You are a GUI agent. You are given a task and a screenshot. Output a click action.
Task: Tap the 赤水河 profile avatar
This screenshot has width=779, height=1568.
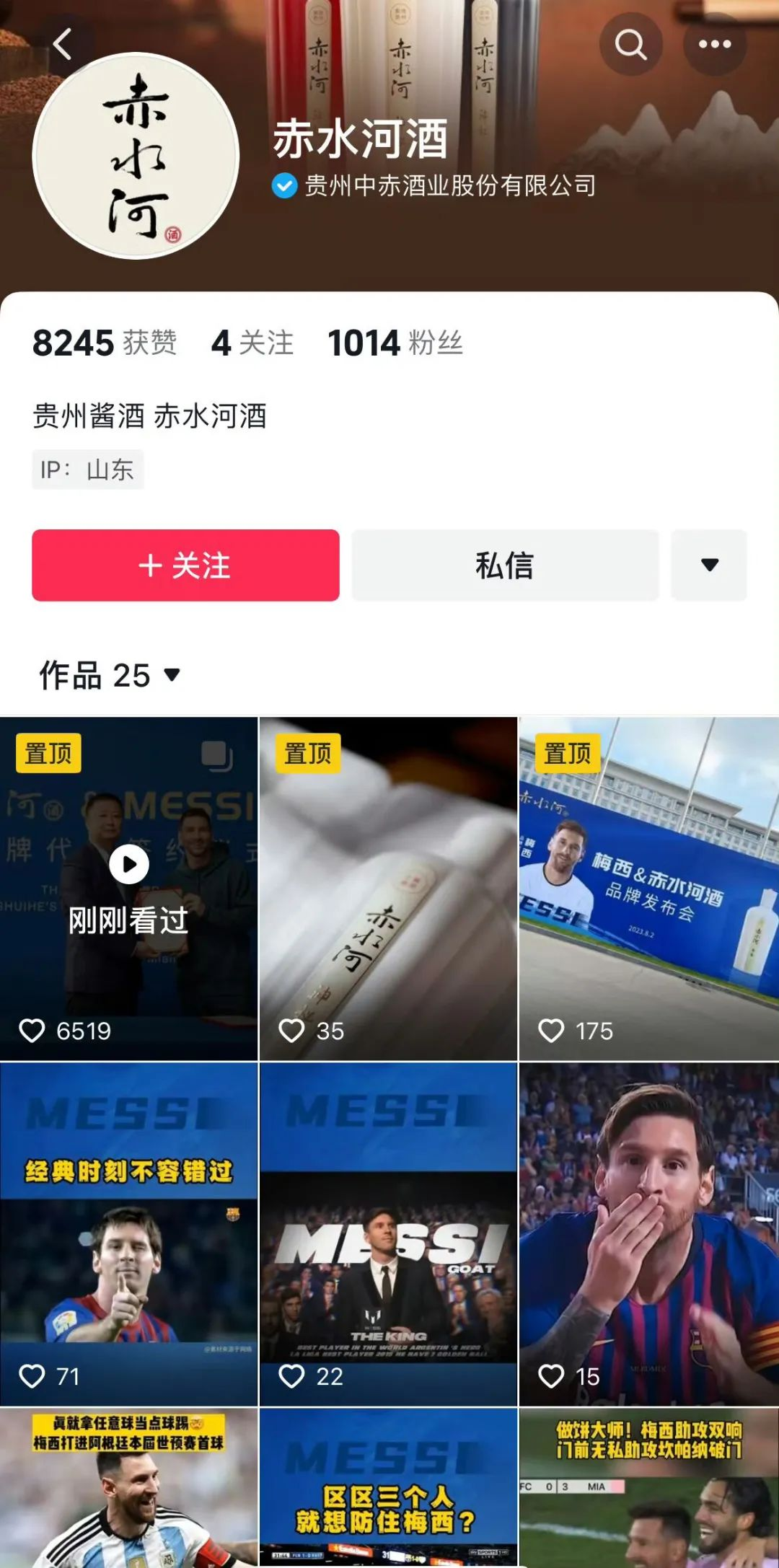coord(136,156)
